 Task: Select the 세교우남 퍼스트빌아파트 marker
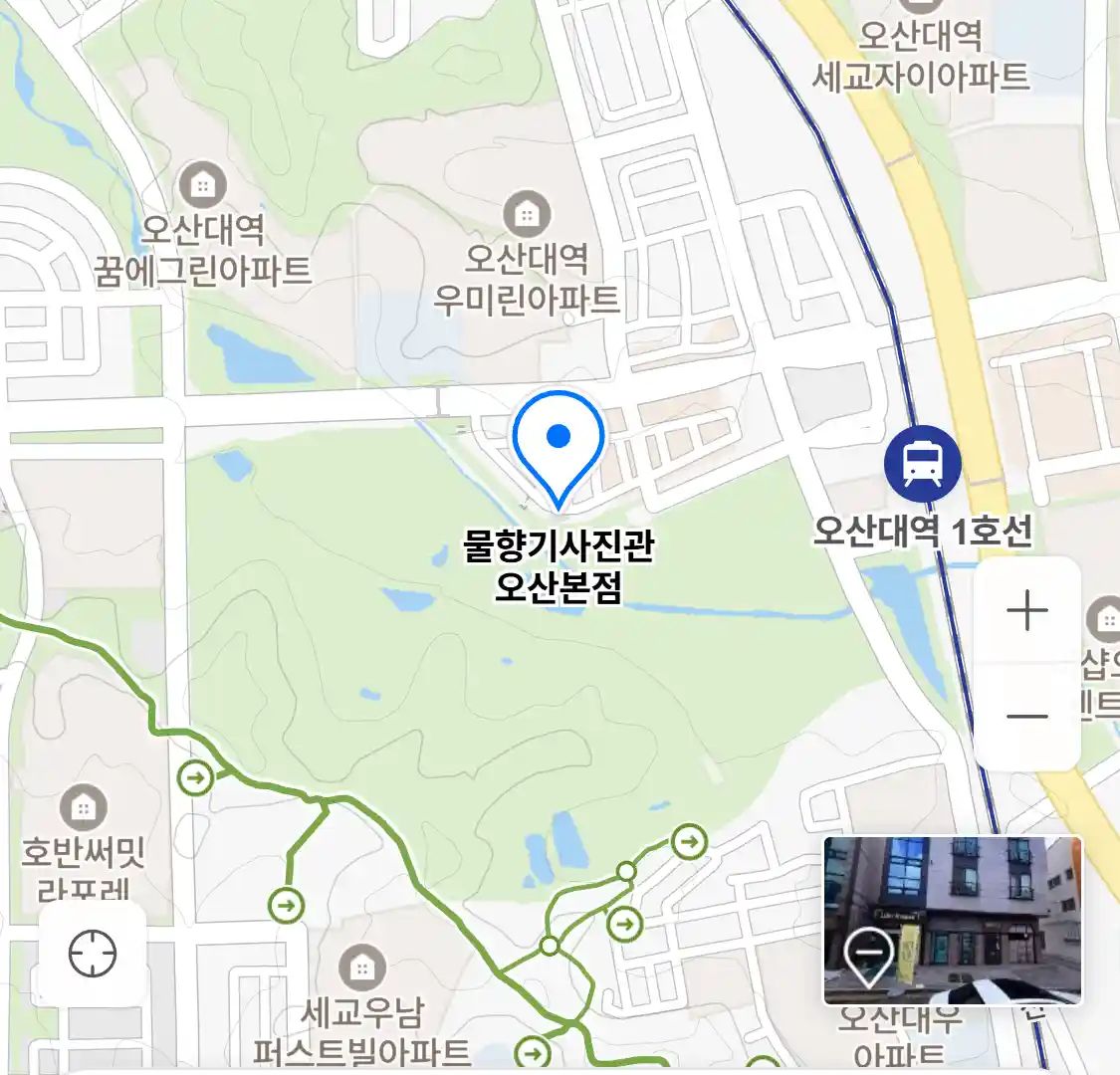[362, 967]
